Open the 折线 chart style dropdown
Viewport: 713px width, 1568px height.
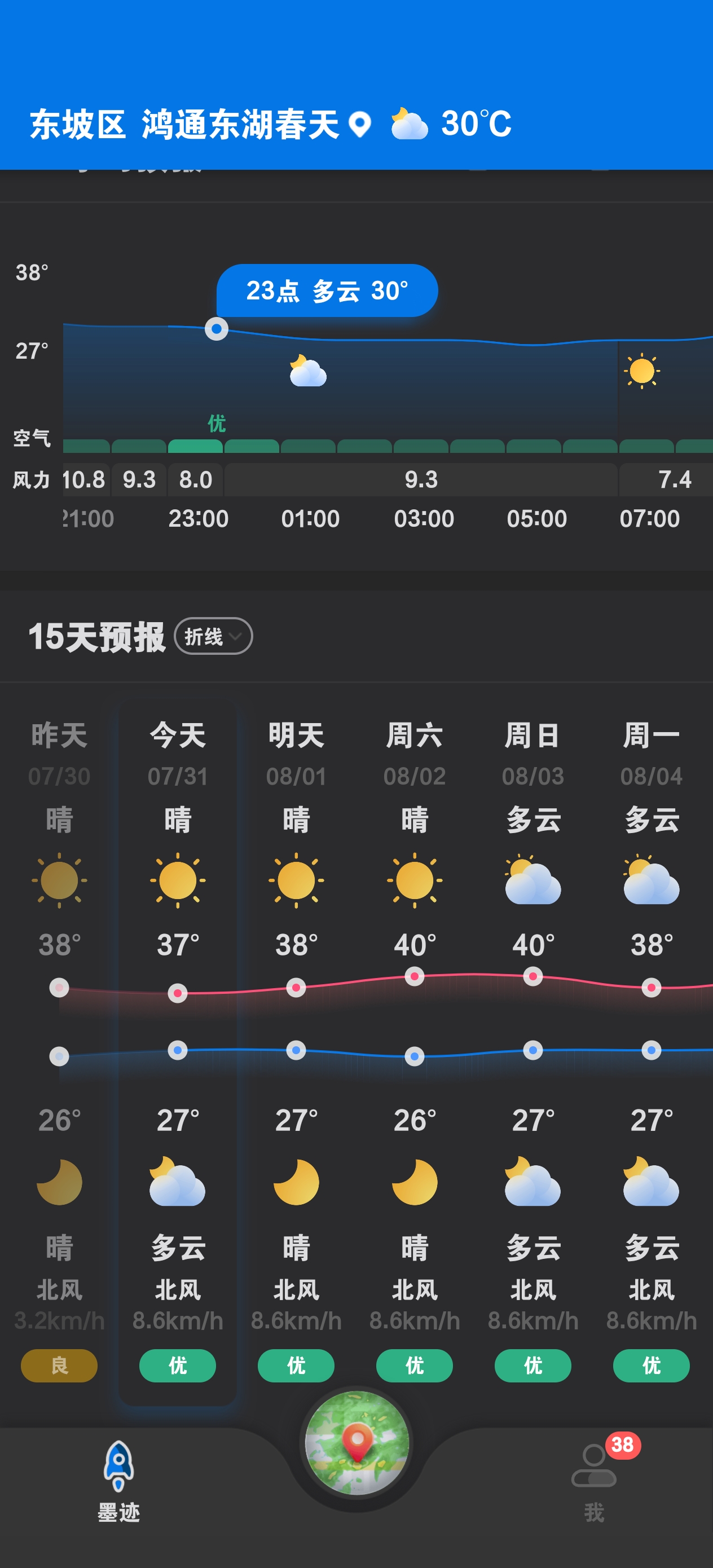pyautogui.click(x=213, y=636)
